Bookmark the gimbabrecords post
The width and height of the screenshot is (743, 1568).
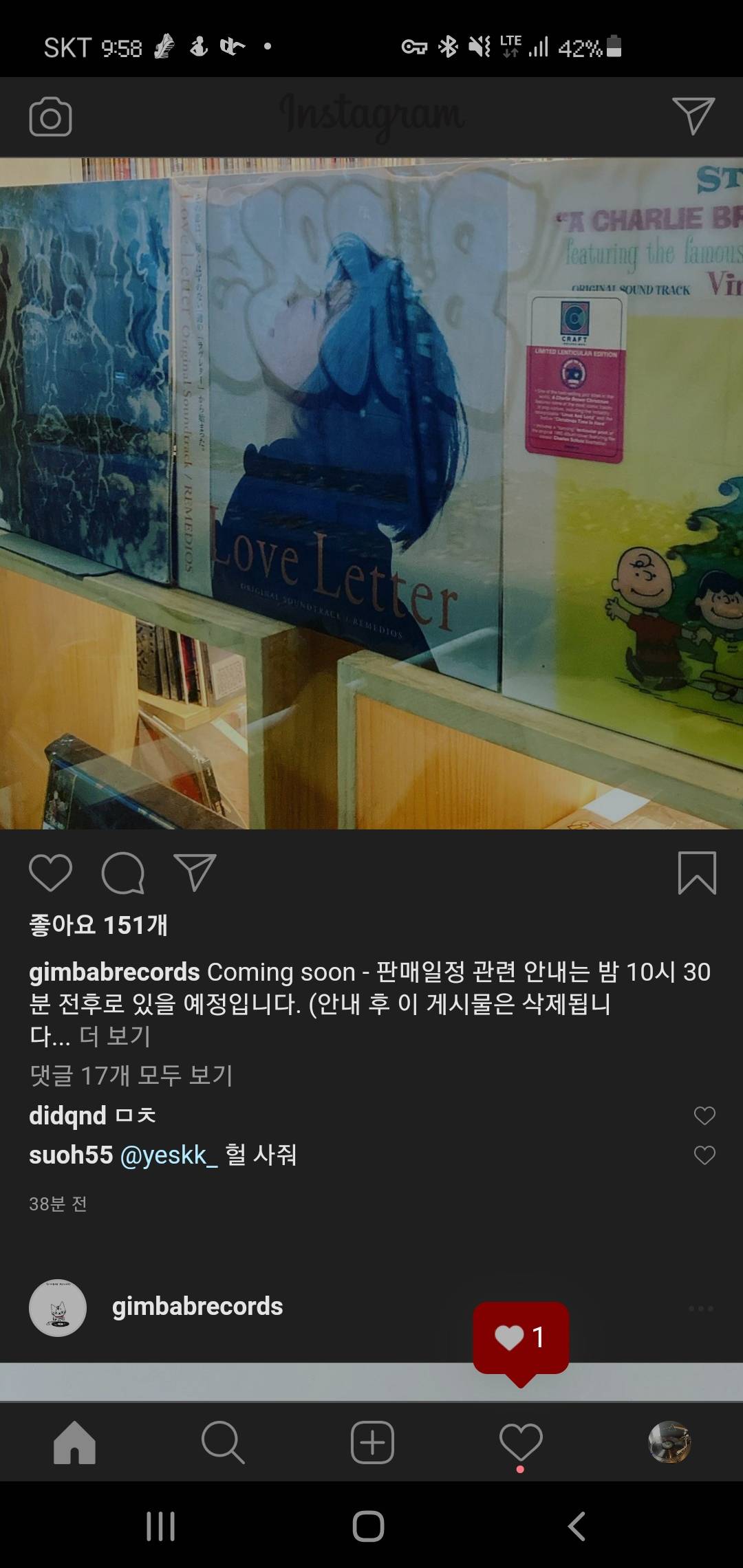pos(696,873)
